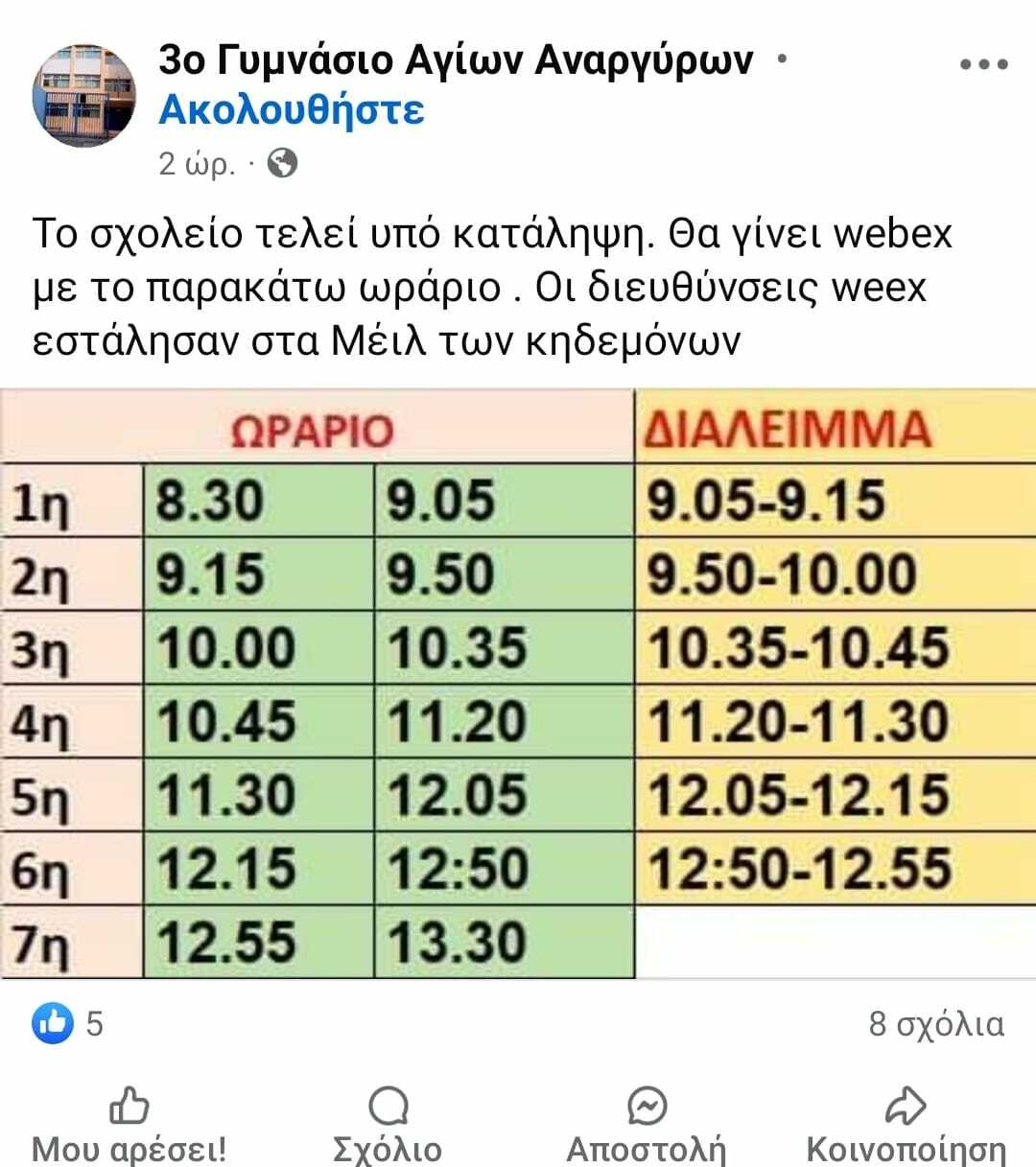Open the schedule table image
This screenshot has height=1167, width=1036.
(x=518, y=683)
